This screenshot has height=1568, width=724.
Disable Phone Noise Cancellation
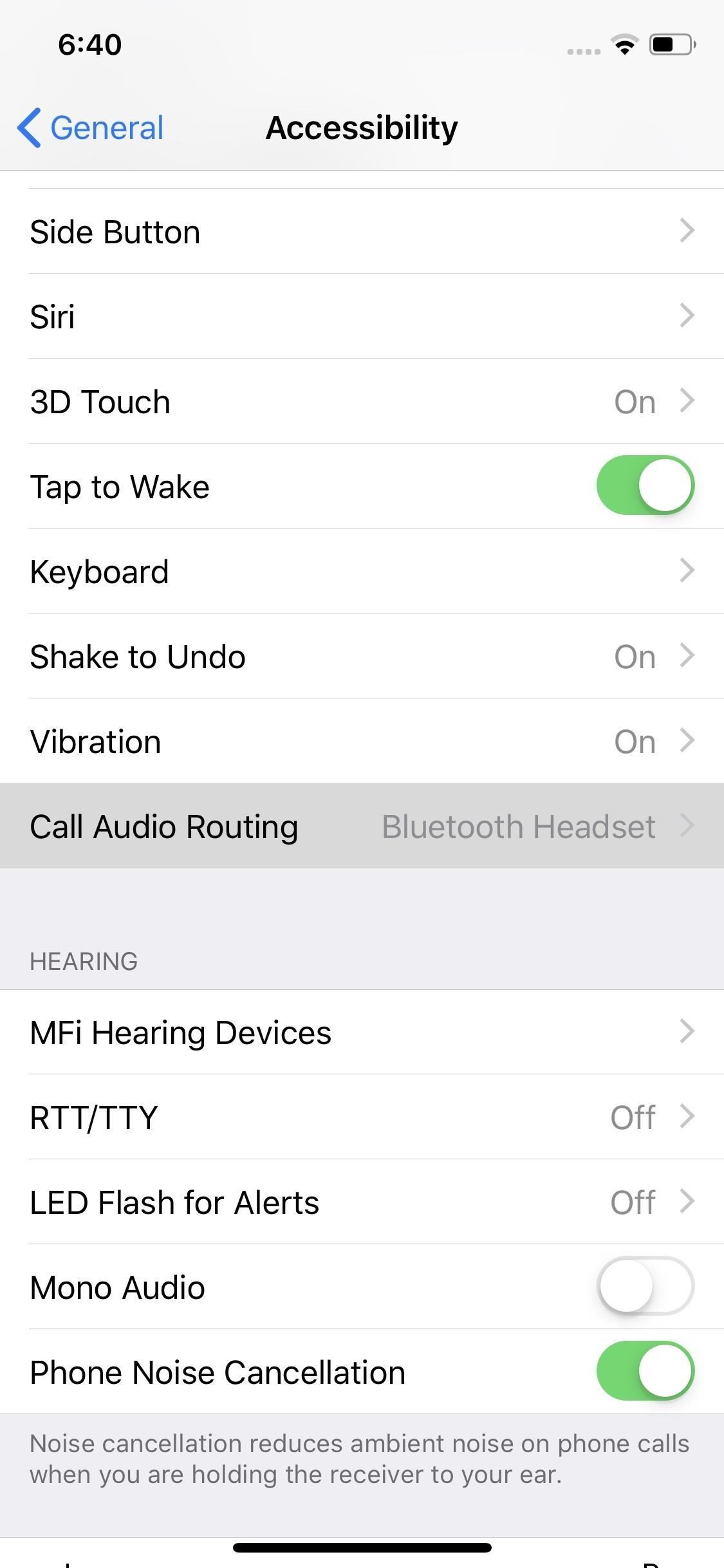(645, 1372)
